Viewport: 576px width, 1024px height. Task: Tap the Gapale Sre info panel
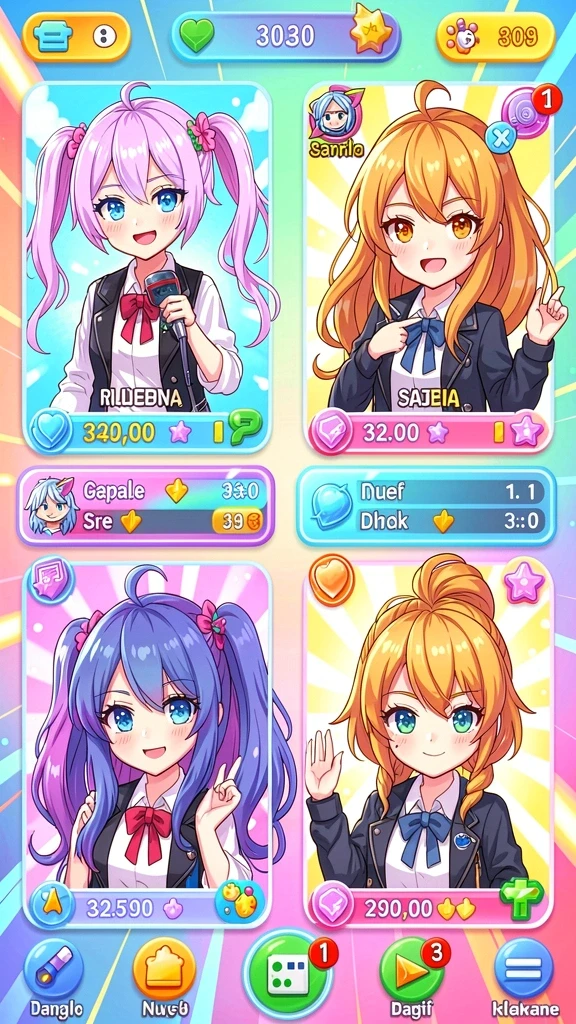pyautogui.click(x=146, y=506)
